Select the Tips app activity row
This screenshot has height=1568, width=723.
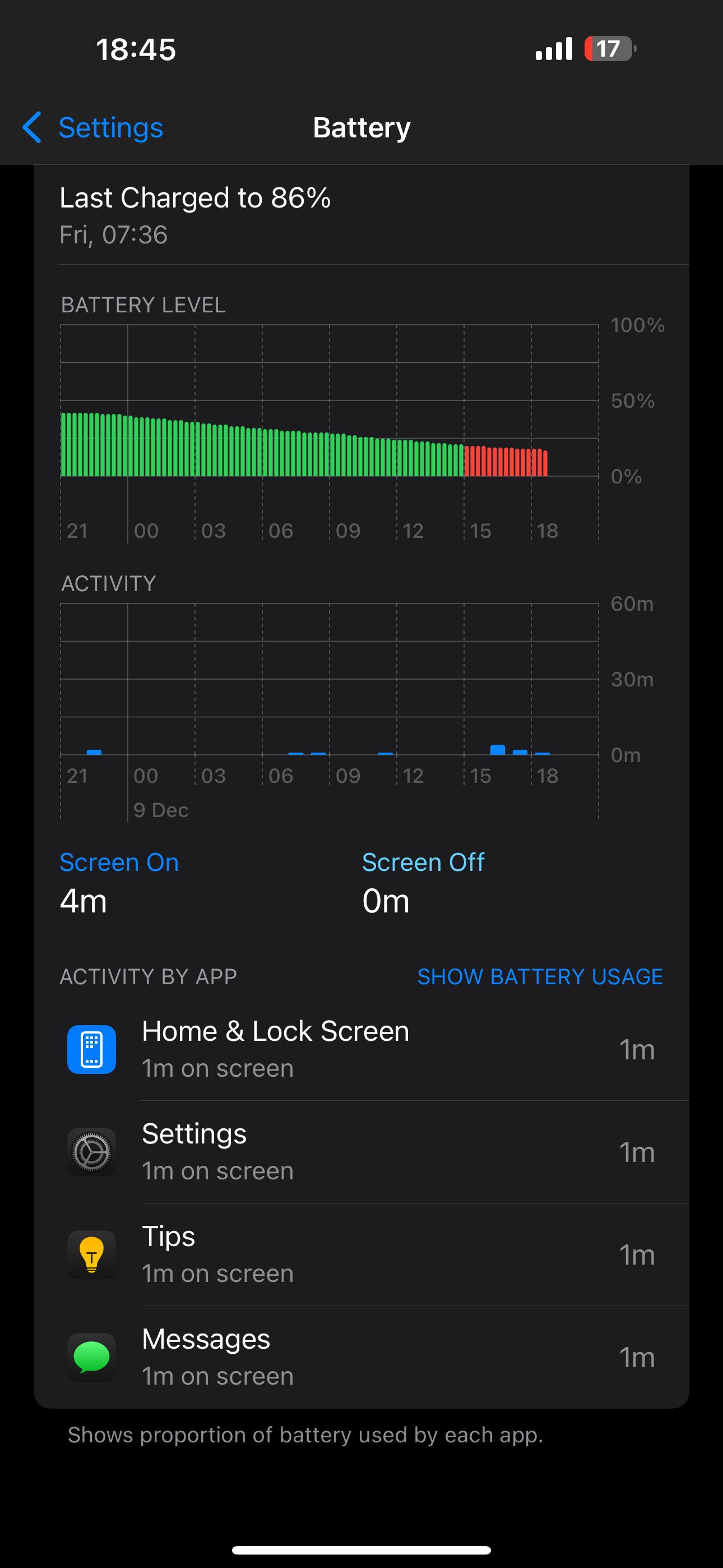(x=361, y=1254)
